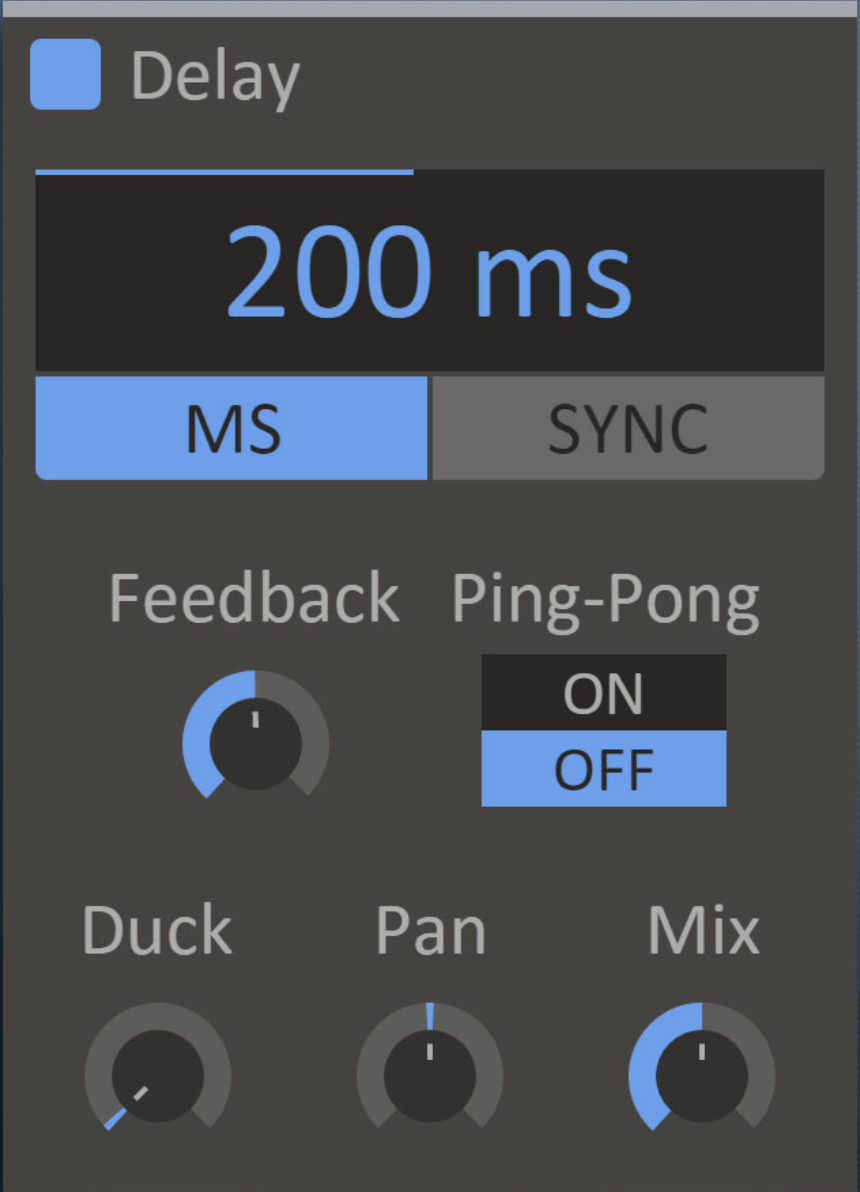This screenshot has width=860, height=1192.
Task: Toggle the Delay effect enable square
Action: coord(65,74)
